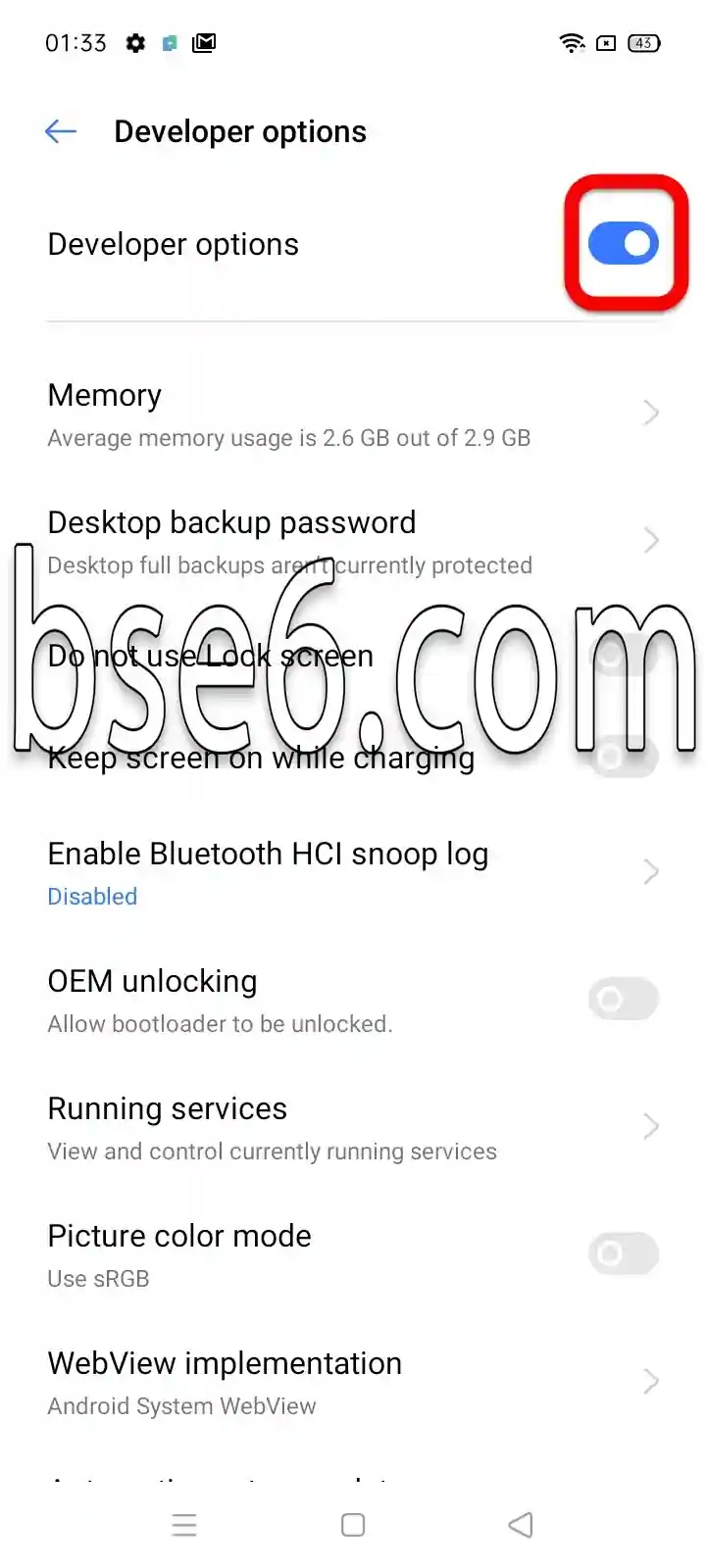The width and height of the screenshot is (706, 1568).
Task: Tap the system home button
Action: click(x=353, y=1525)
